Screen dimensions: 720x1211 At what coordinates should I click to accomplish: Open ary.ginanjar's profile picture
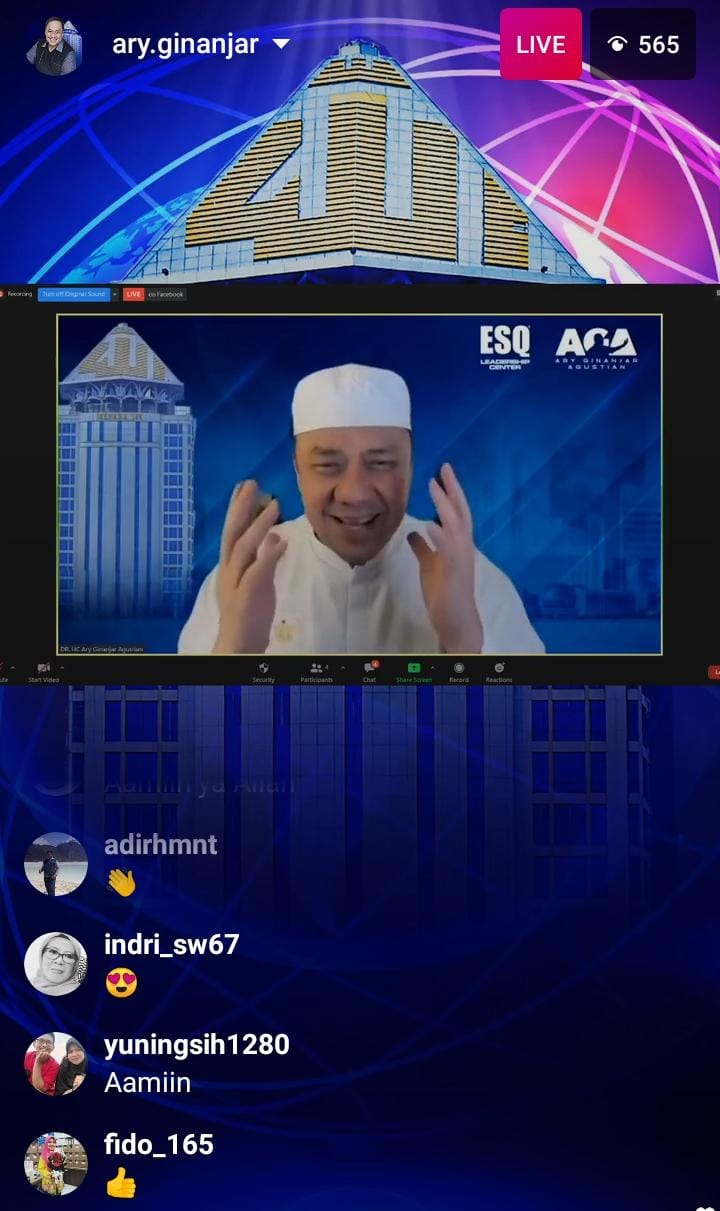(x=53, y=45)
